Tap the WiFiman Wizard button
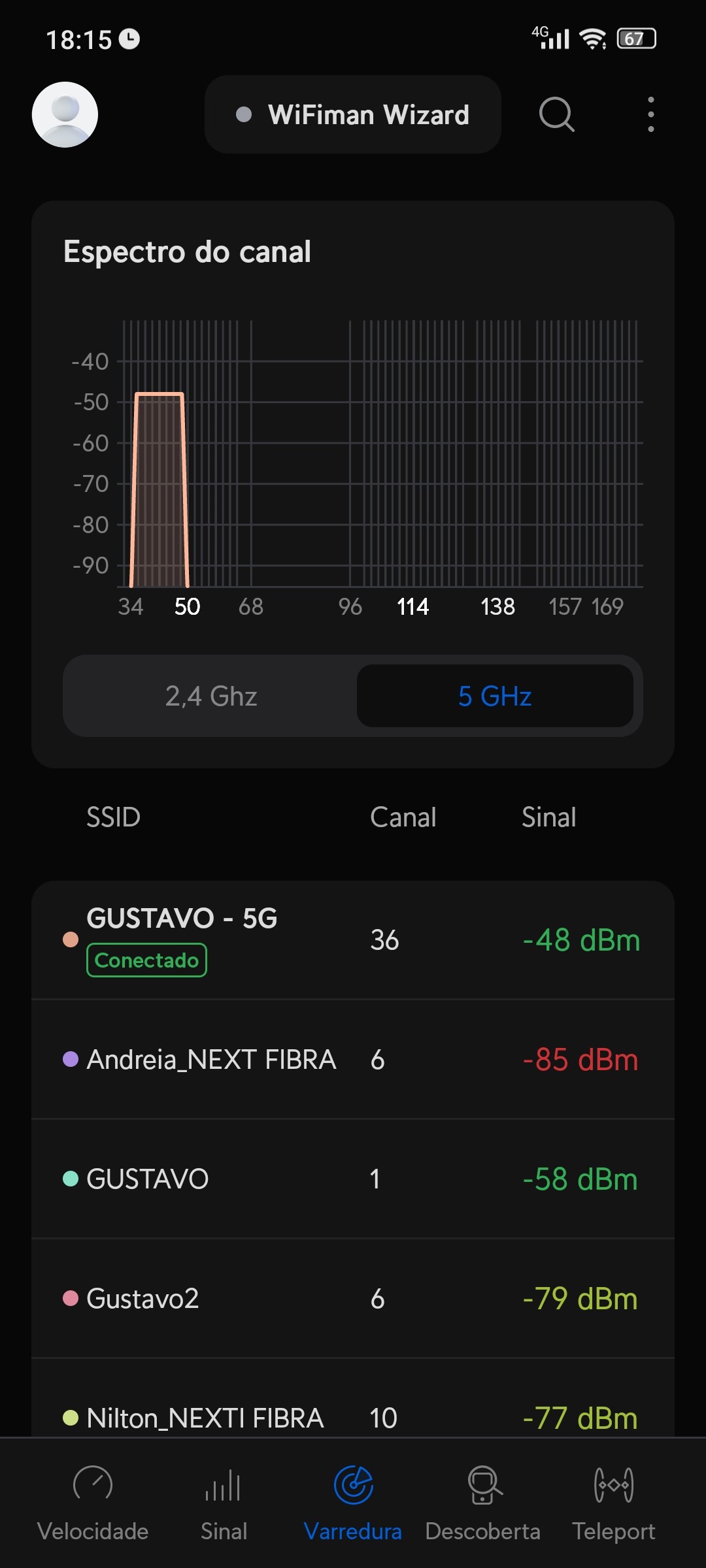Screen dimensions: 706x1568 (x=352, y=114)
